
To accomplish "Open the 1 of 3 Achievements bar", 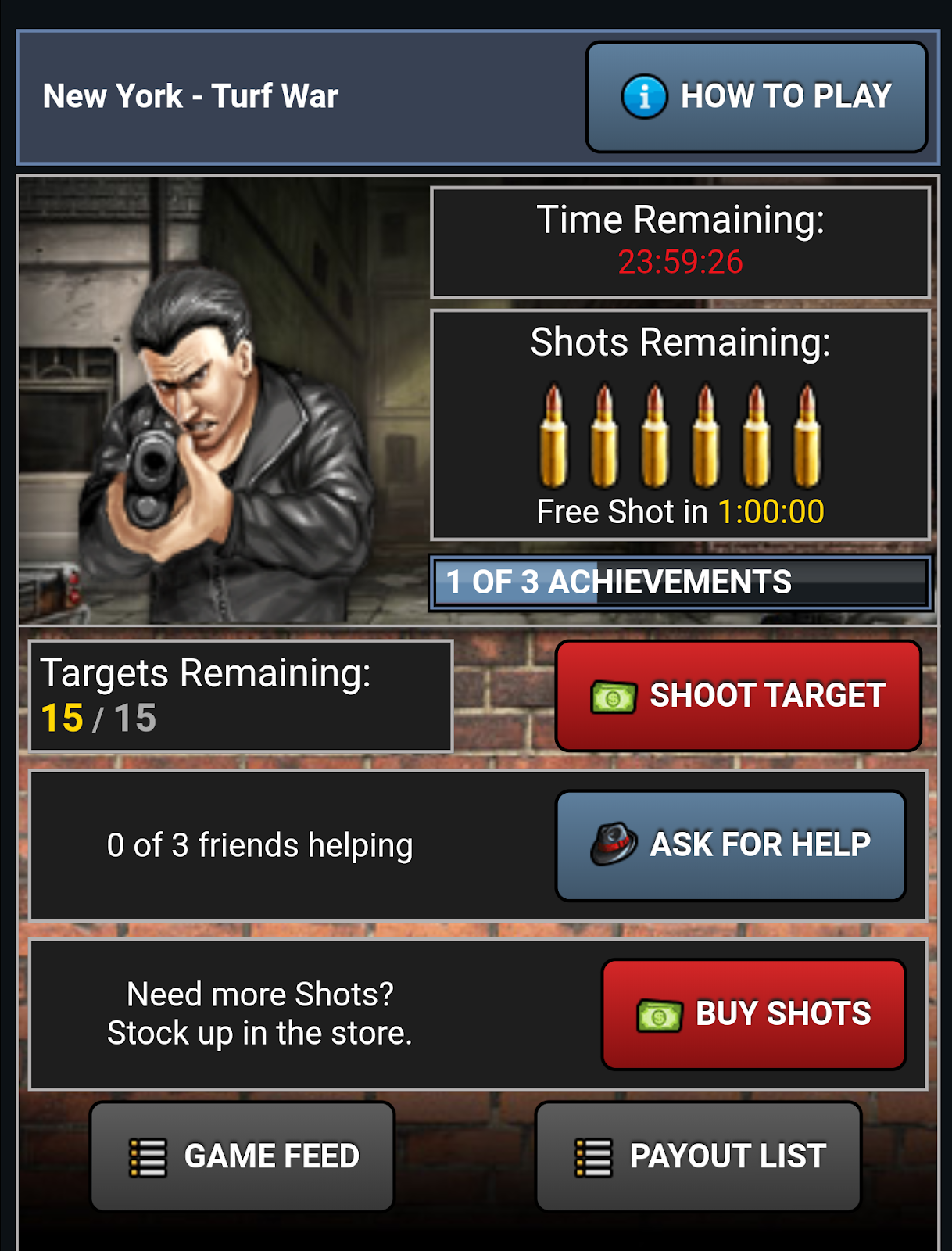I will pos(680,582).
